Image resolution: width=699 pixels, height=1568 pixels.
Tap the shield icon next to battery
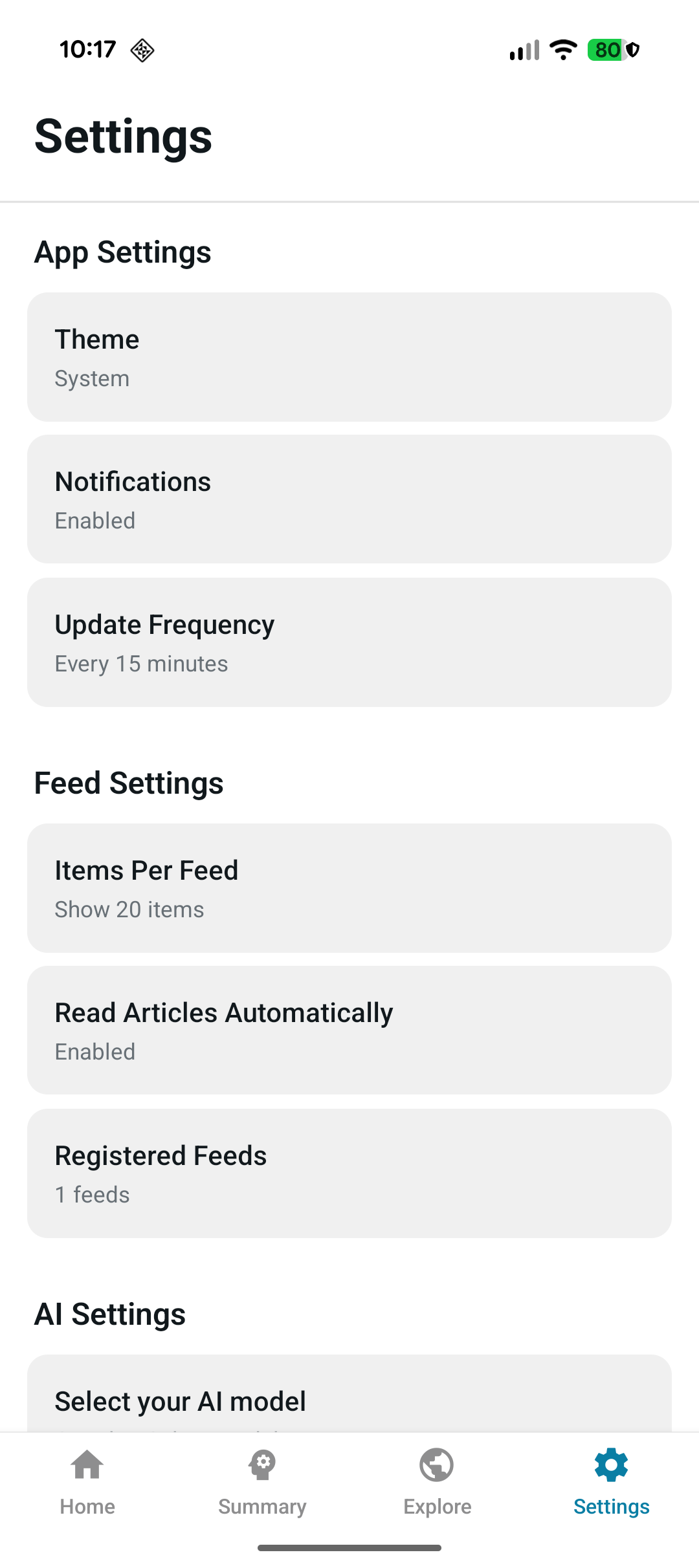point(631,50)
